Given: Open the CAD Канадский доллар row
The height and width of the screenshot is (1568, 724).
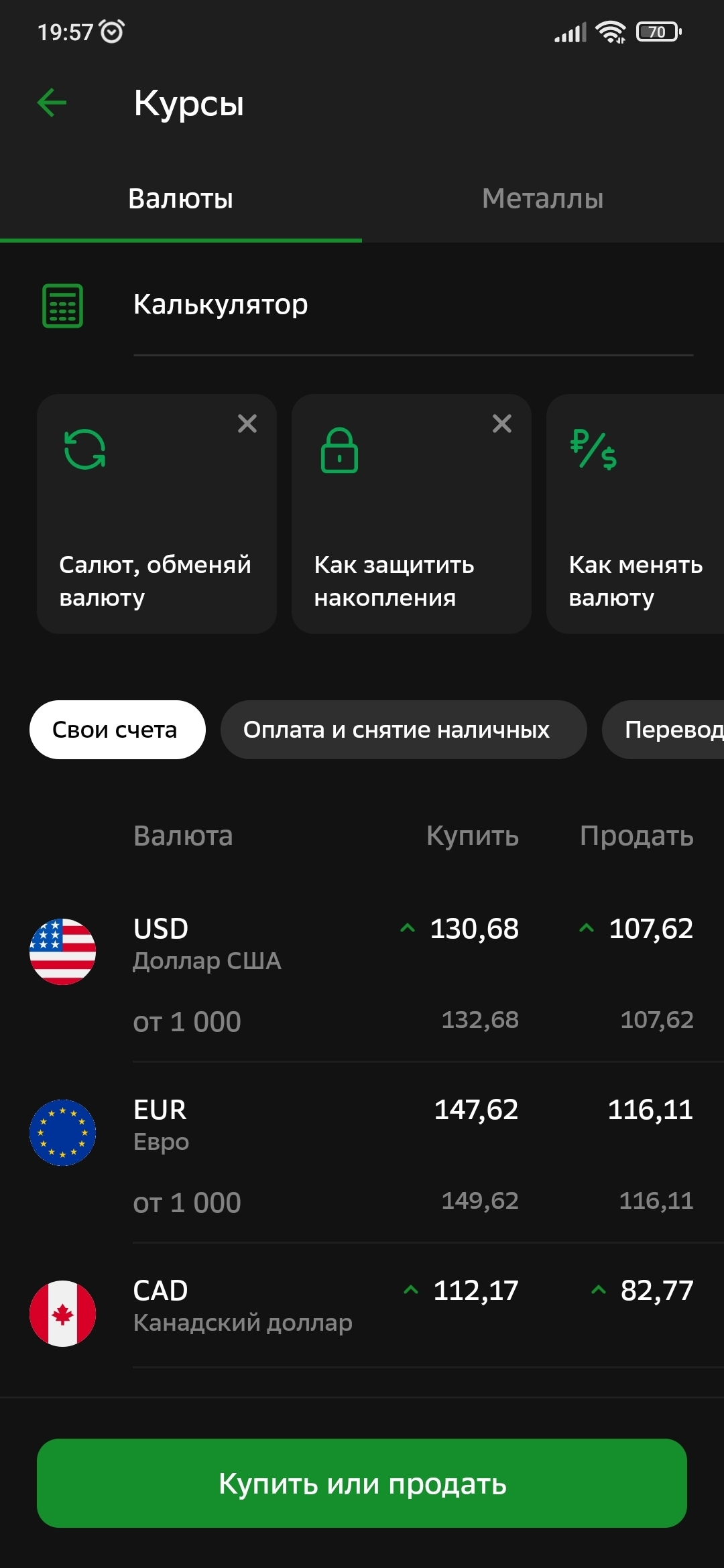Looking at the screenshot, I should pyautogui.click(x=362, y=1307).
